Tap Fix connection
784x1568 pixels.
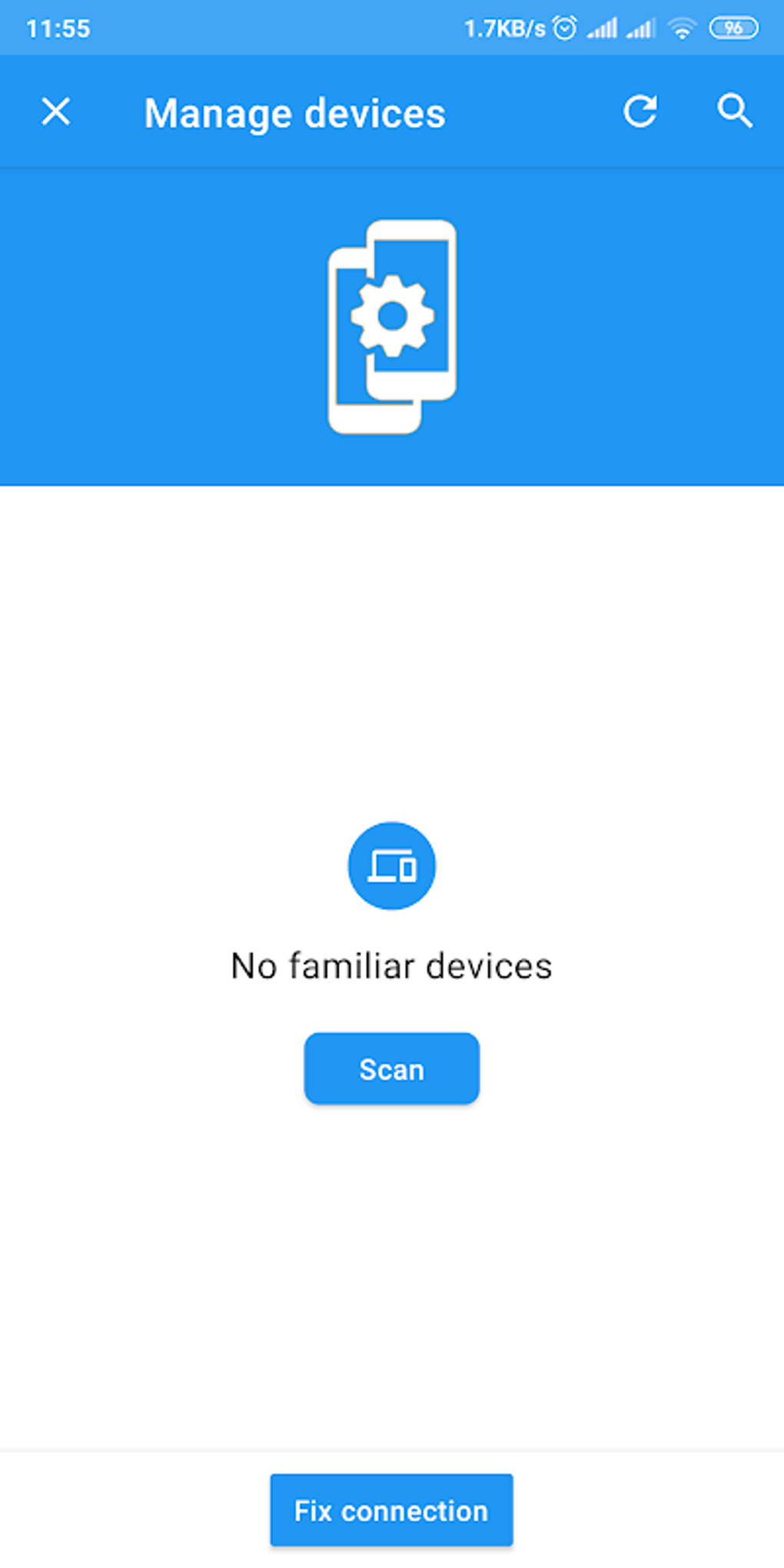391,1510
